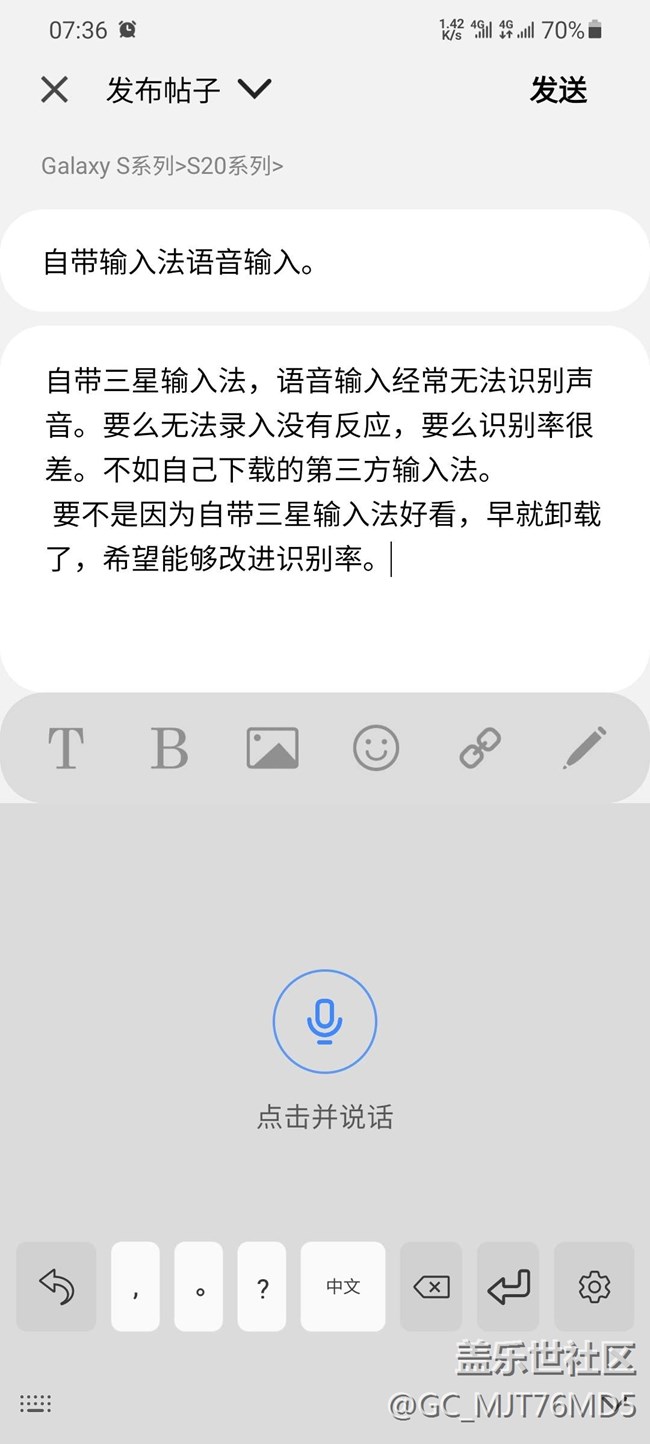Open the emoji picker
Image resolution: width=650 pixels, height=1444 pixels.
(376, 748)
